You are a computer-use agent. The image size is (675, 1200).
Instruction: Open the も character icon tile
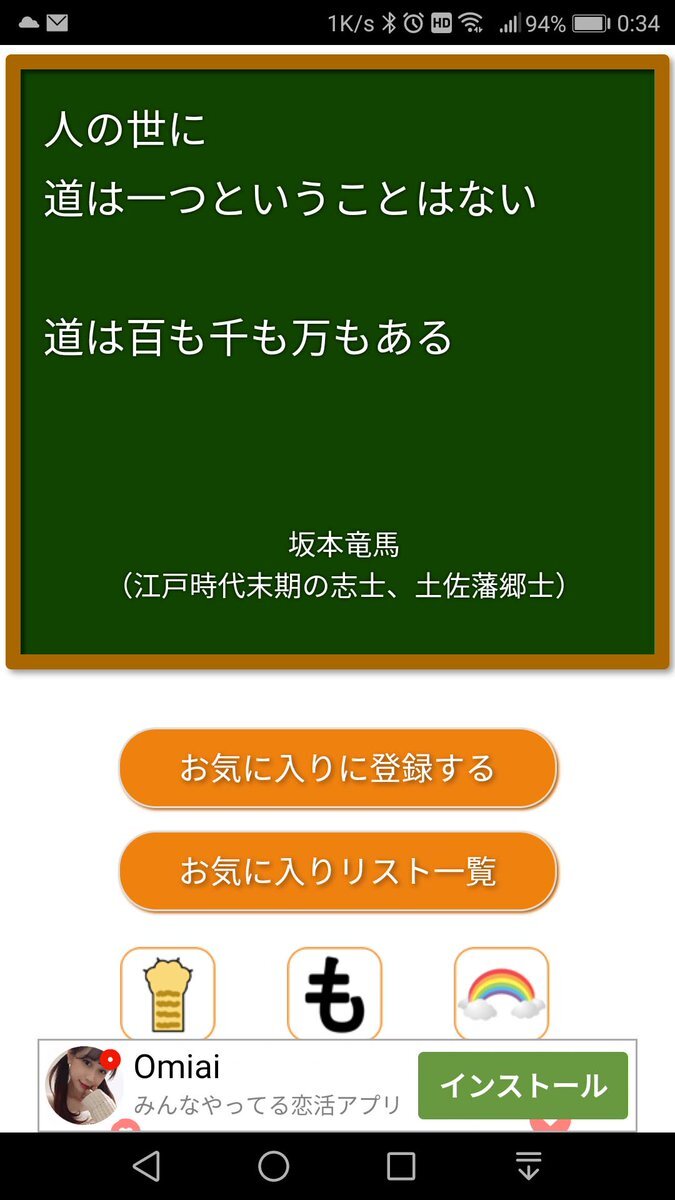(x=334, y=993)
